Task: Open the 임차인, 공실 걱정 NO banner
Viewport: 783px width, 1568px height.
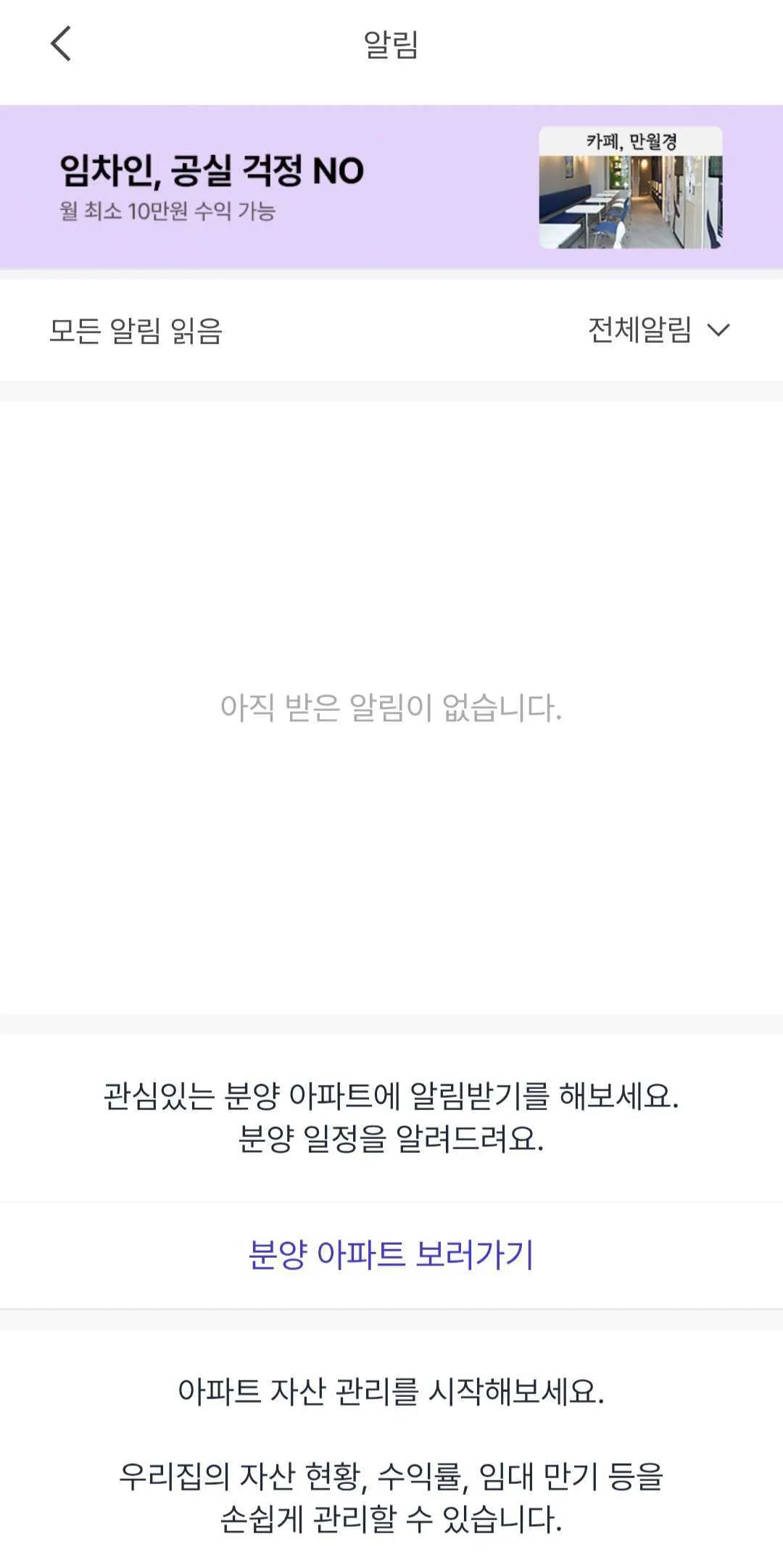Action: pos(391,187)
